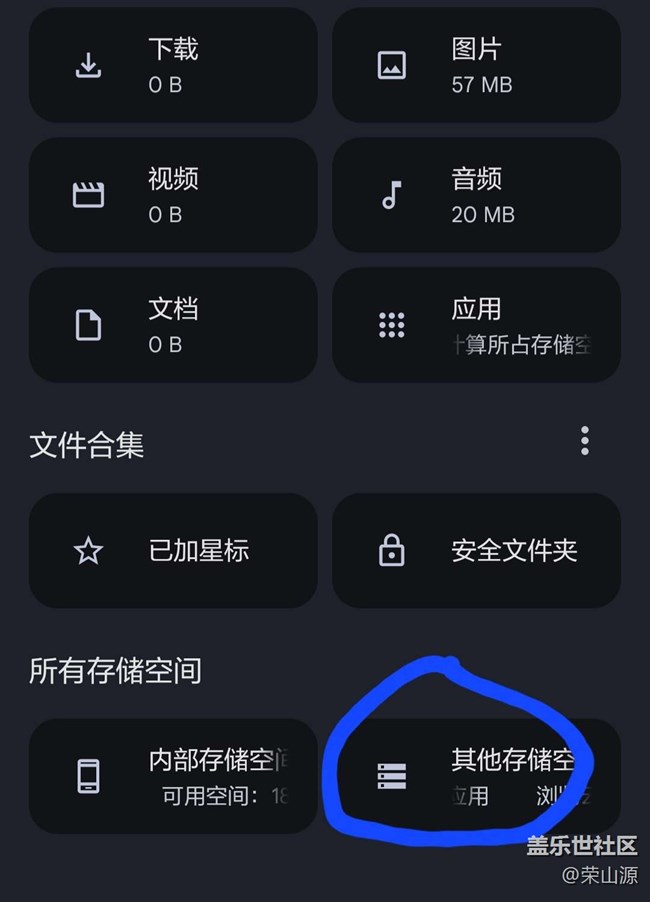650x902 pixels.
Task: Open the 文档 (Documents) category
Action: coord(173,325)
